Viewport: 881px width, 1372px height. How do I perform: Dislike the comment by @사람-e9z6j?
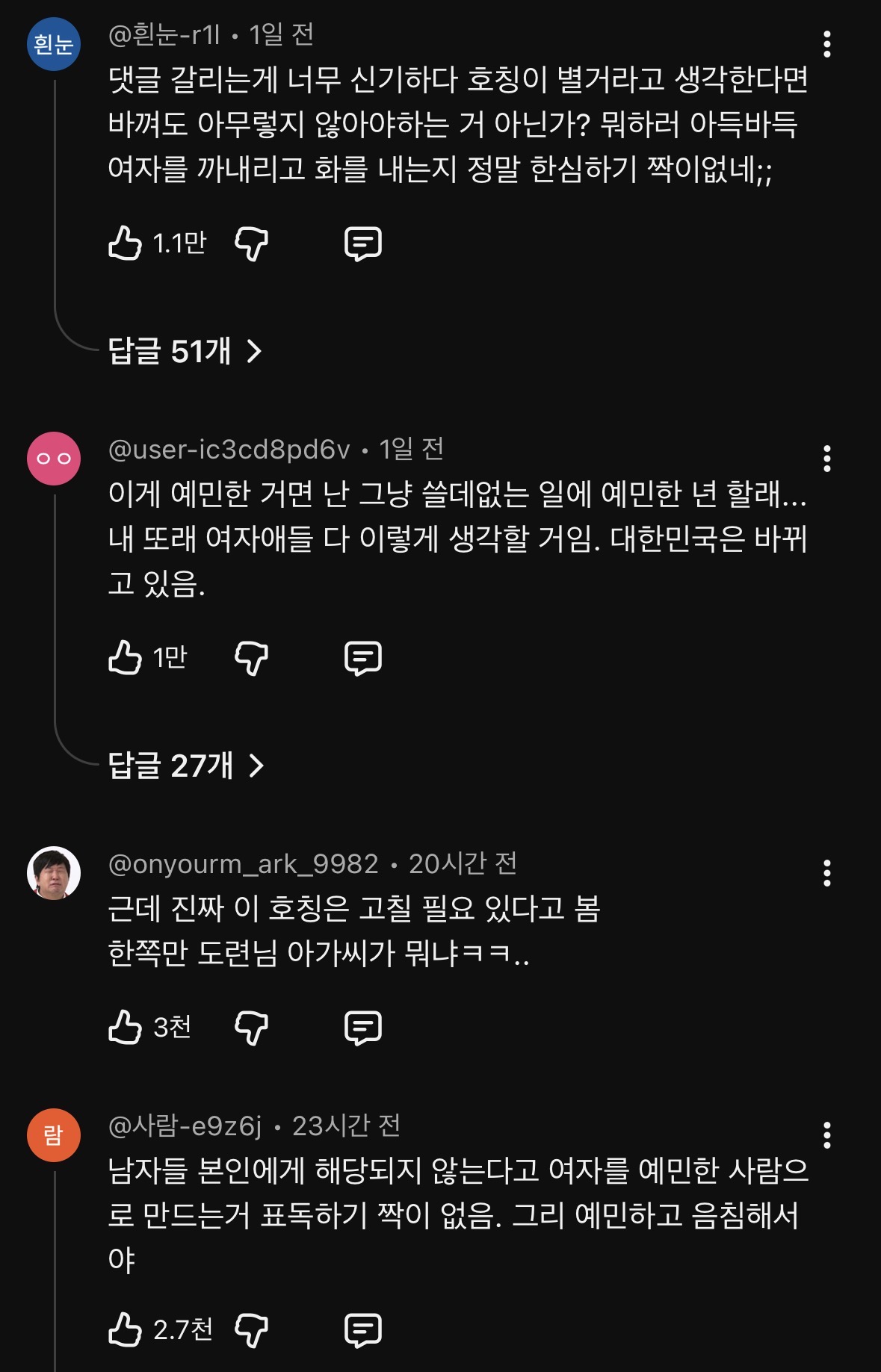tap(251, 1330)
